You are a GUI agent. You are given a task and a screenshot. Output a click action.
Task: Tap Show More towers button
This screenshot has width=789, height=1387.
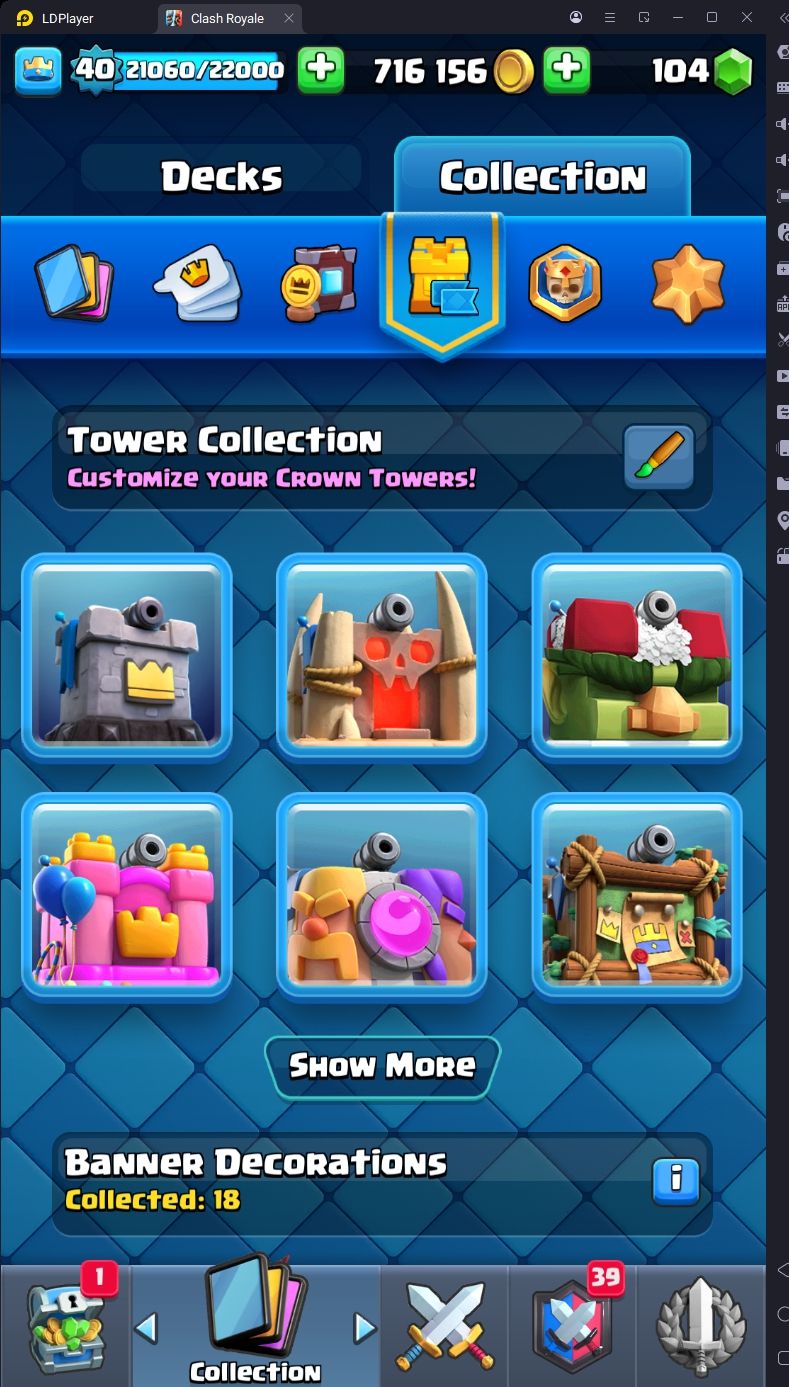click(382, 1066)
